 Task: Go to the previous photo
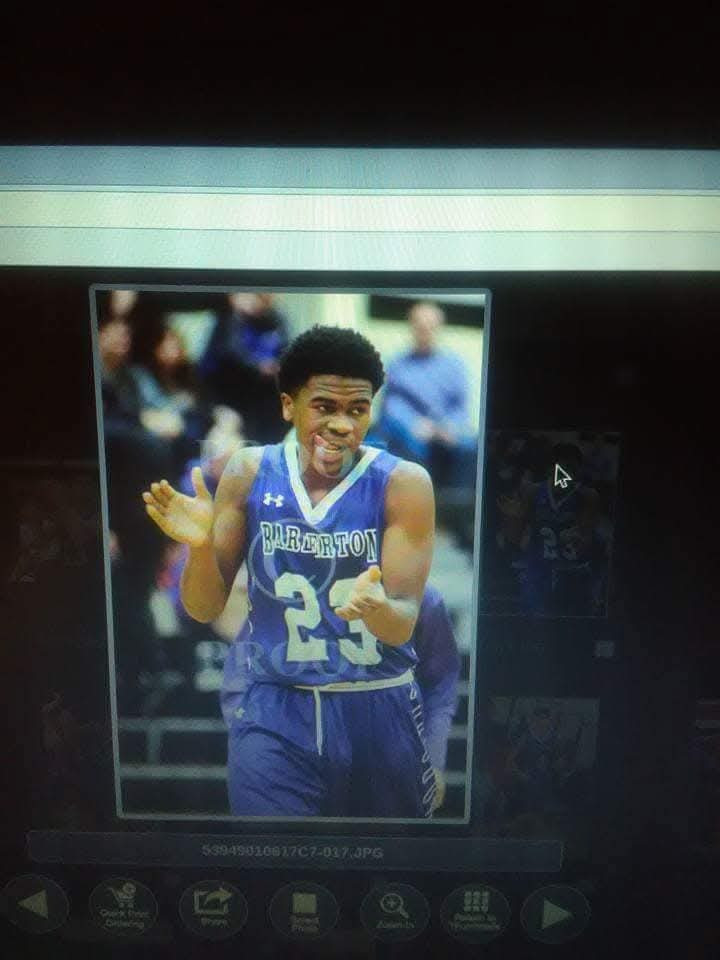pyautogui.click(x=36, y=905)
